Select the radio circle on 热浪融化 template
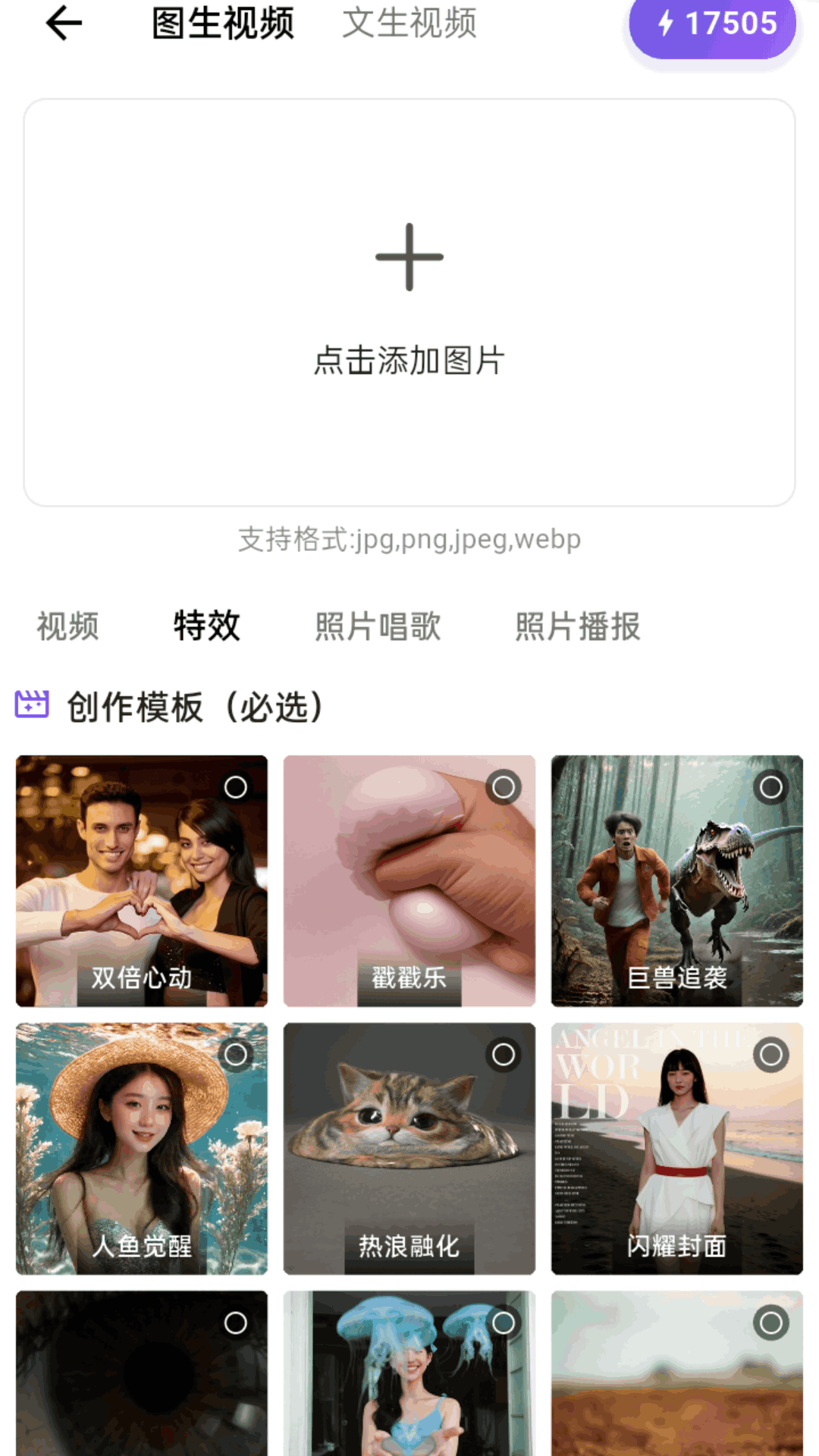Image resolution: width=819 pixels, height=1456 pixels. (x=504, y=1054)
